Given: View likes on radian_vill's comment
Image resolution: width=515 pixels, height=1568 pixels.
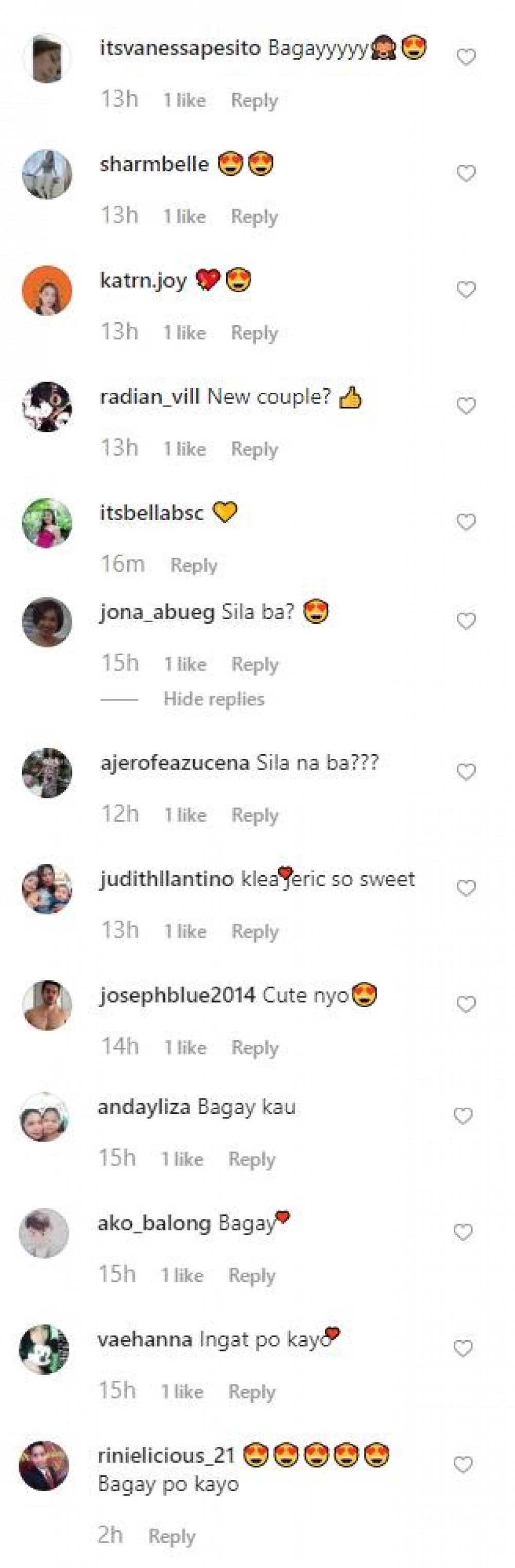Looking at the screenshot, I should pyautogui.click(x=184, y=448).
